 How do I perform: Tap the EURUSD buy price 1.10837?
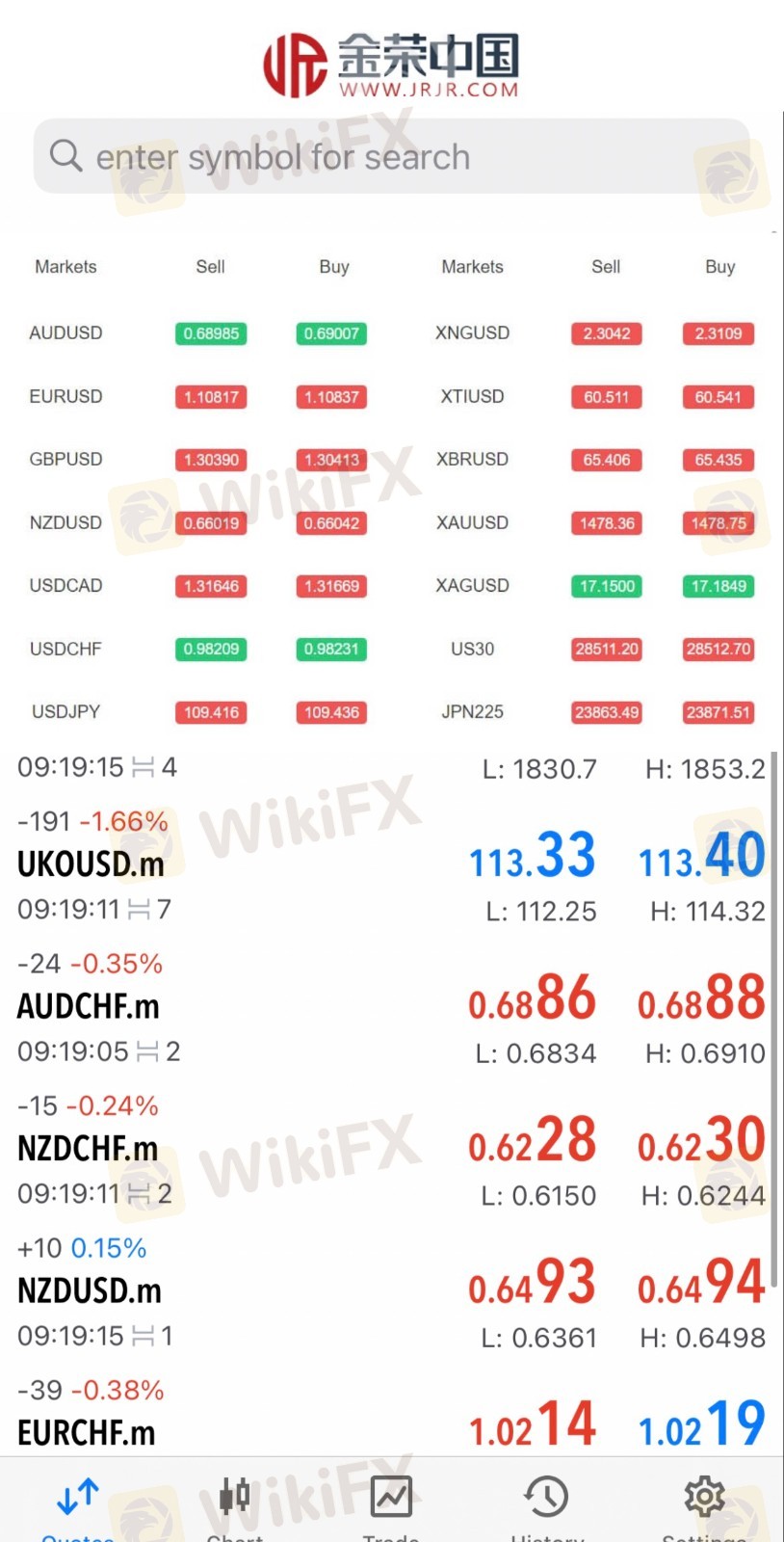pos(331,397)
